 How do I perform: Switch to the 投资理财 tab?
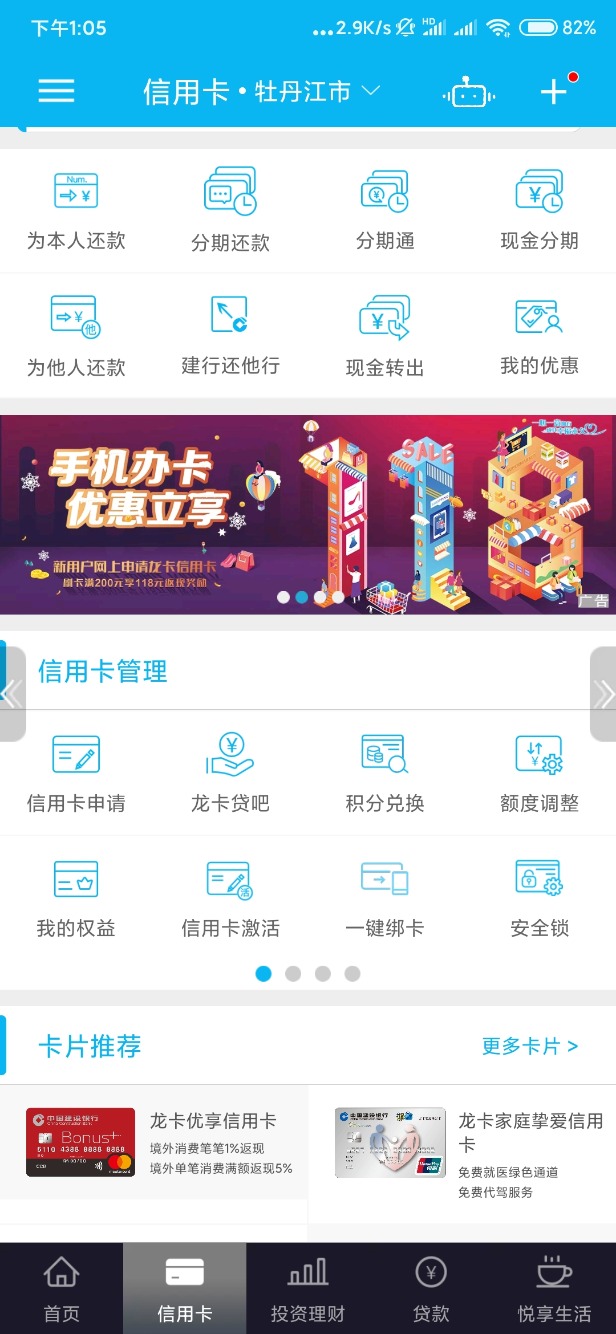[x=308, y=1289]
